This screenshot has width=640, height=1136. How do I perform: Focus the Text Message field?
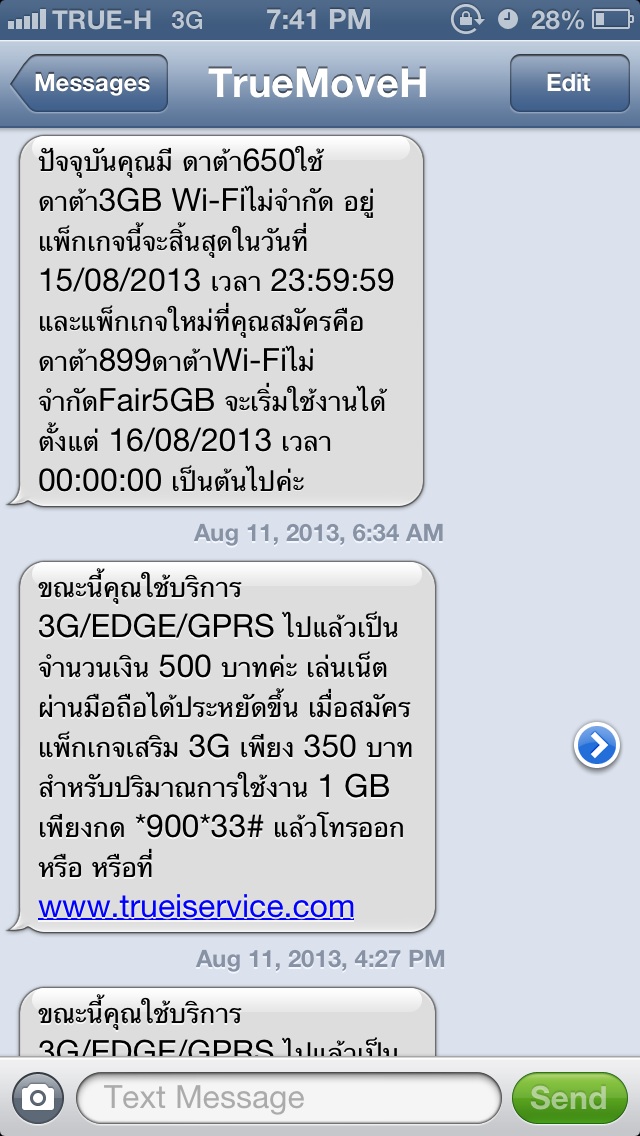(x=288, y=1098)
